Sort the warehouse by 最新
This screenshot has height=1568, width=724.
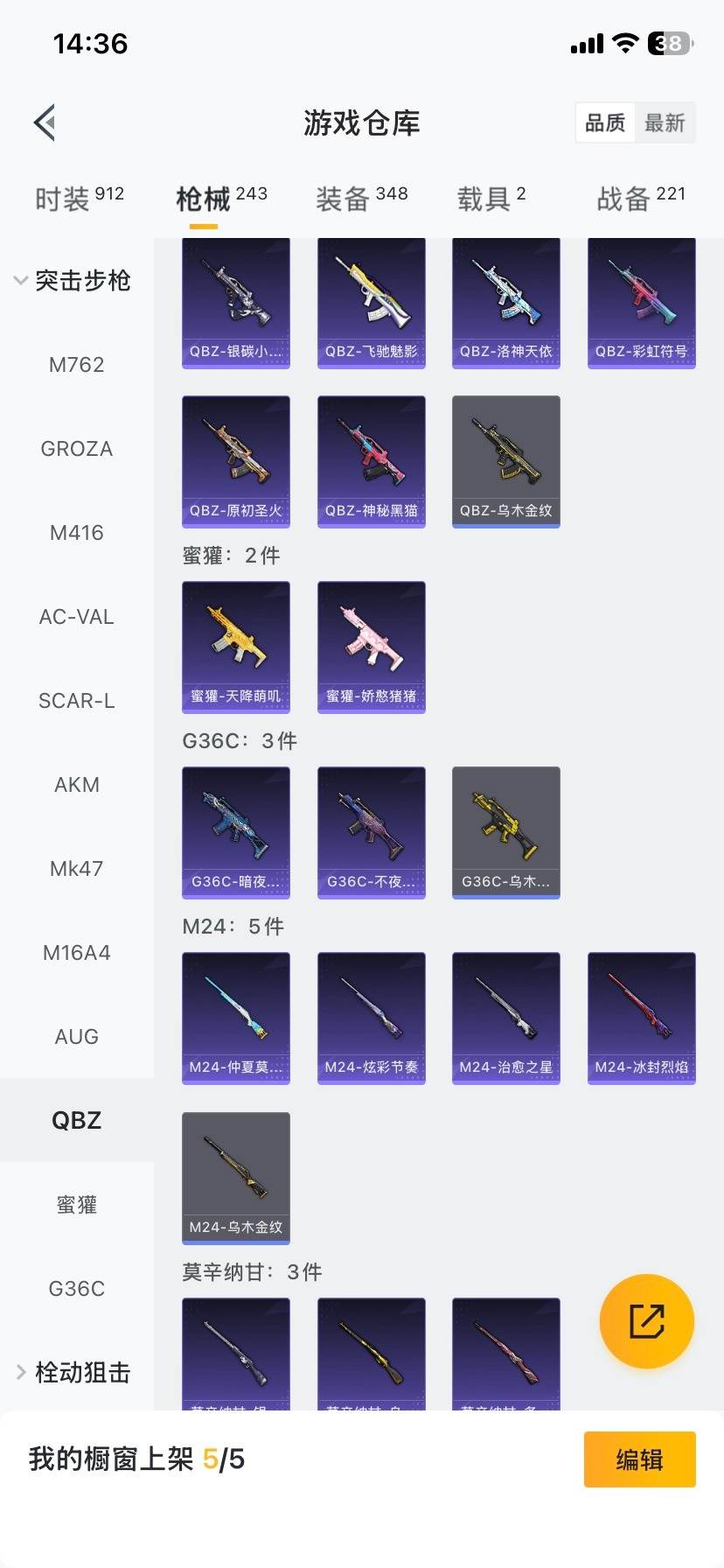(665, 123)
